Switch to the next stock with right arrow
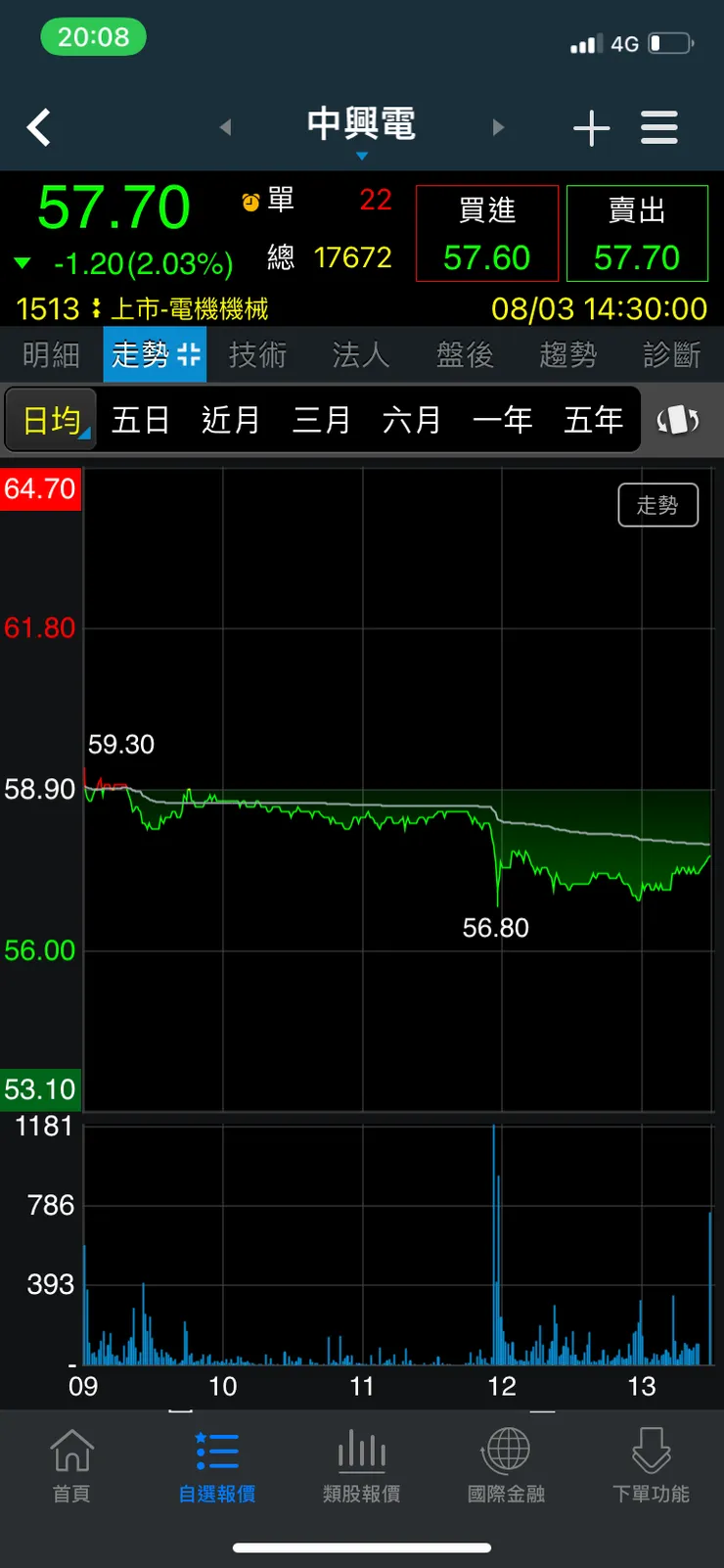The height and width of the screenshot is (1568, 724). point(498,127)
